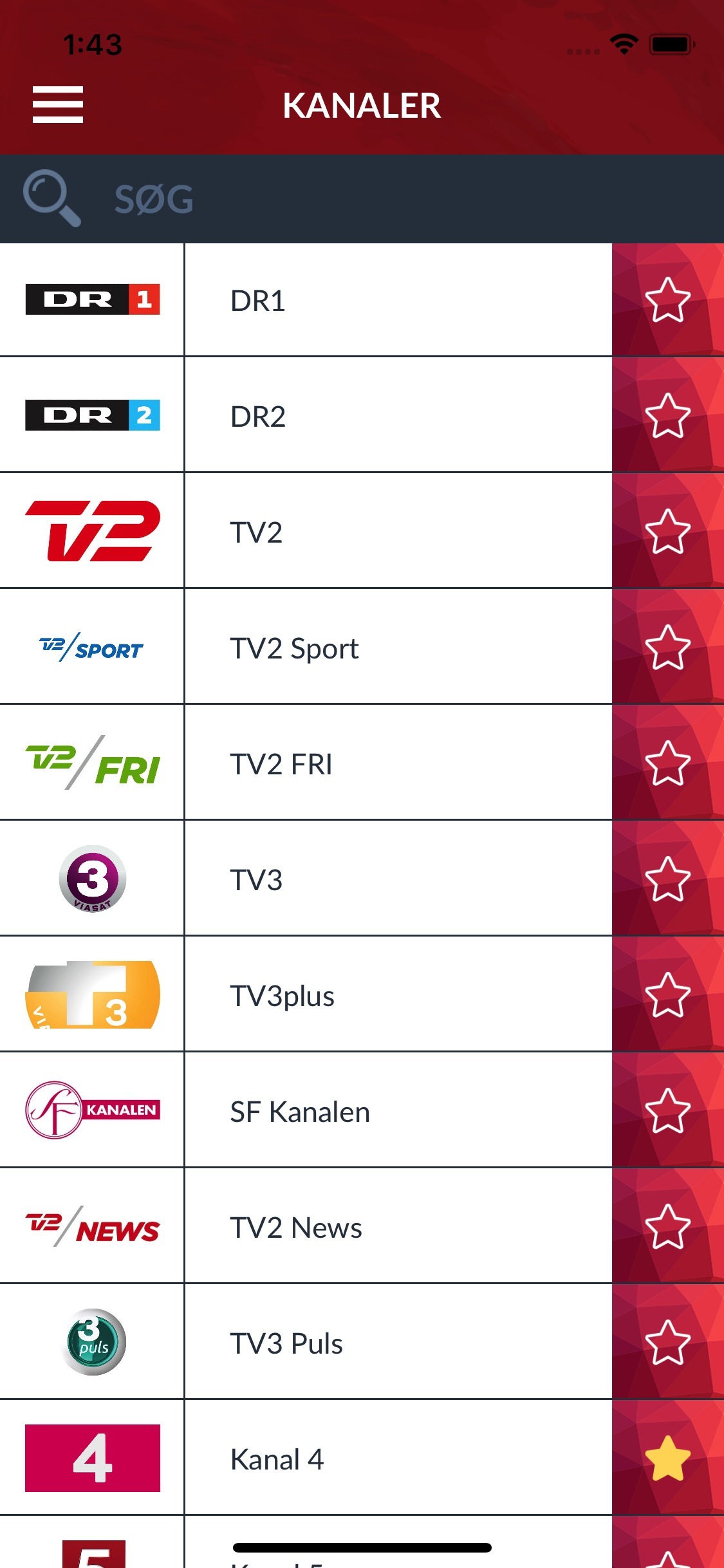The height and width of the screenshot is (1568, 724).
Task: Open the TV2 FRI channel
Action: 306,763
